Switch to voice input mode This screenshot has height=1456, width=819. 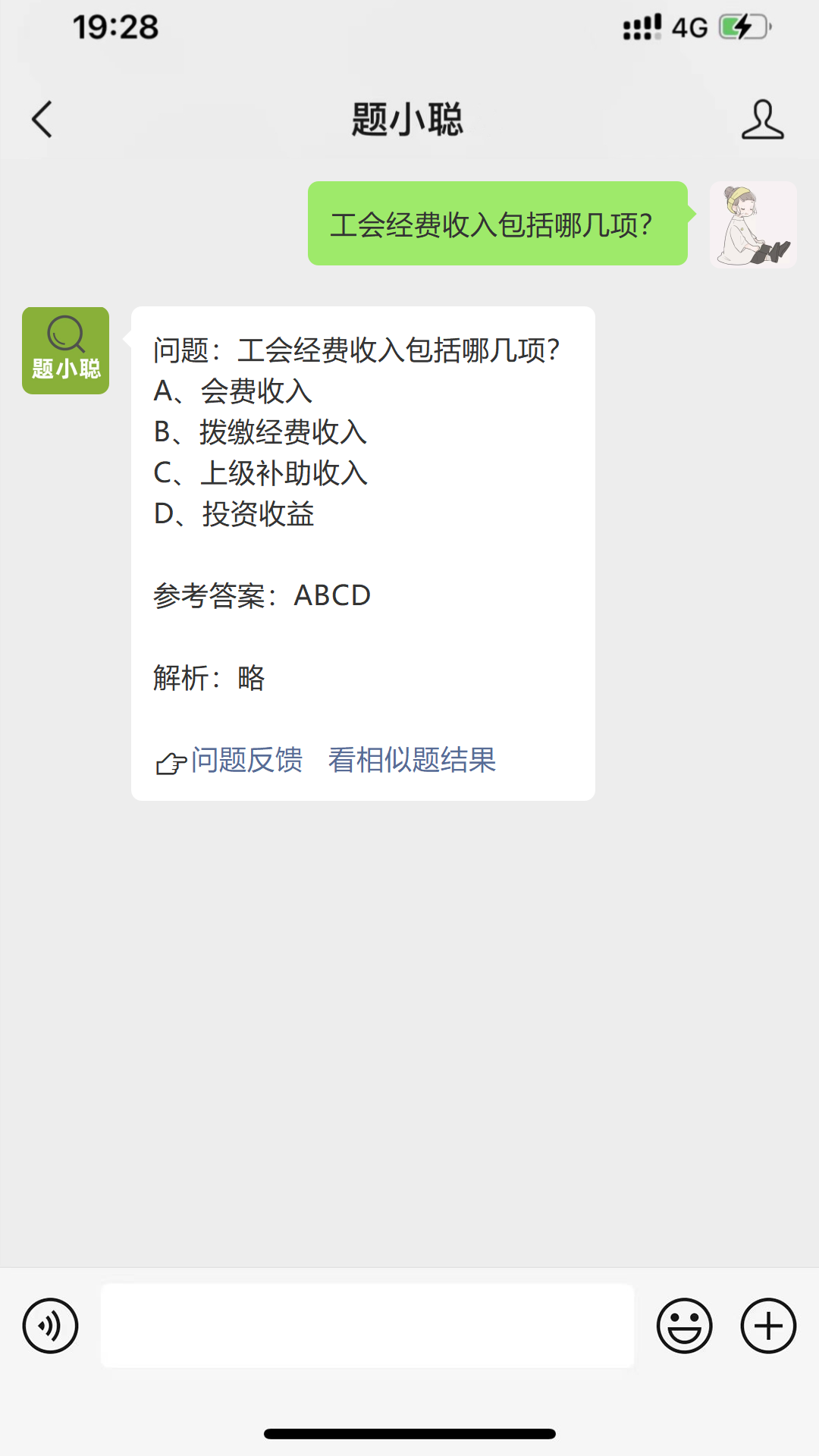coord(50,1326)
